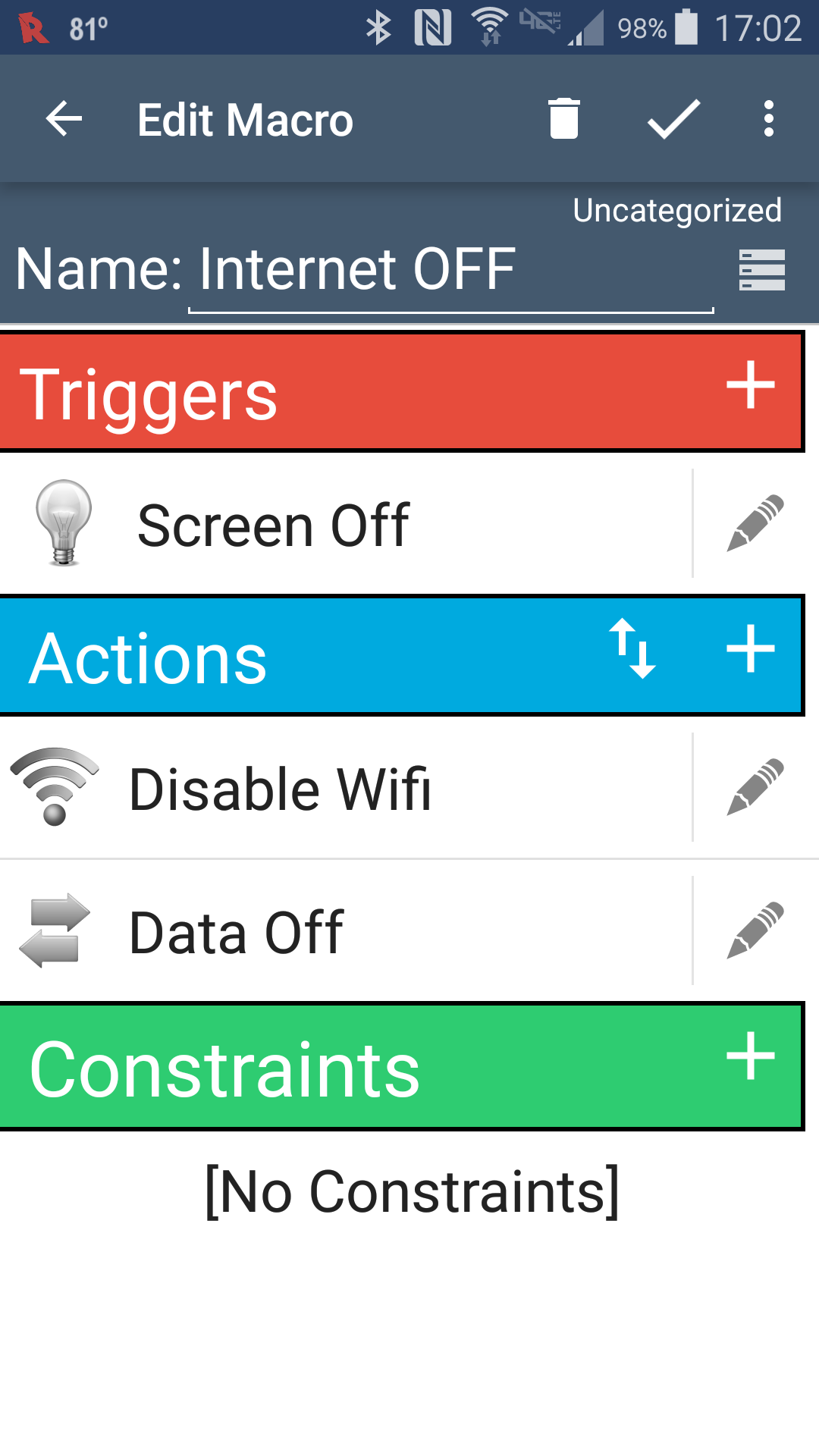
Task: Add a new constraint
Action: coord(750,1056)
